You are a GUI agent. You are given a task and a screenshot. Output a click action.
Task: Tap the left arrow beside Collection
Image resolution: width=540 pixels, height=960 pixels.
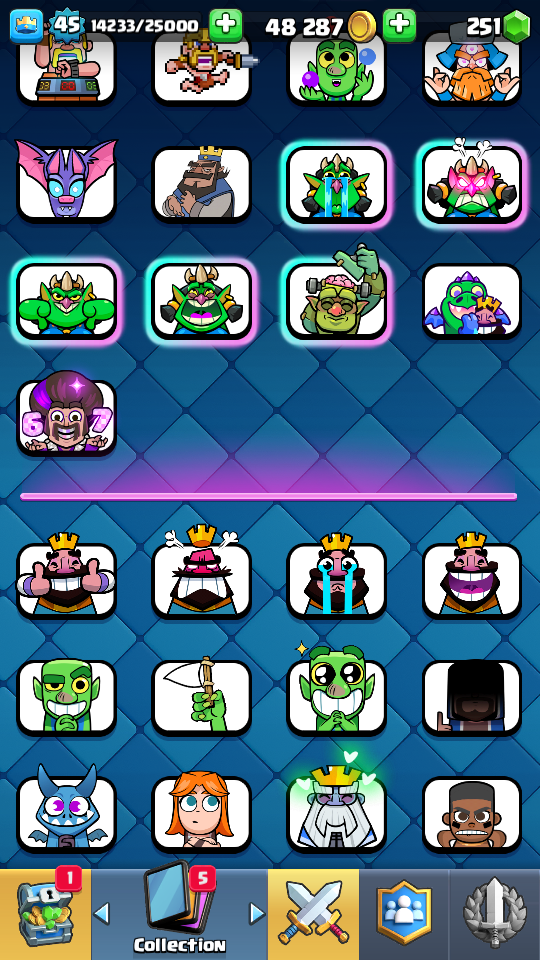coord(102,913)
